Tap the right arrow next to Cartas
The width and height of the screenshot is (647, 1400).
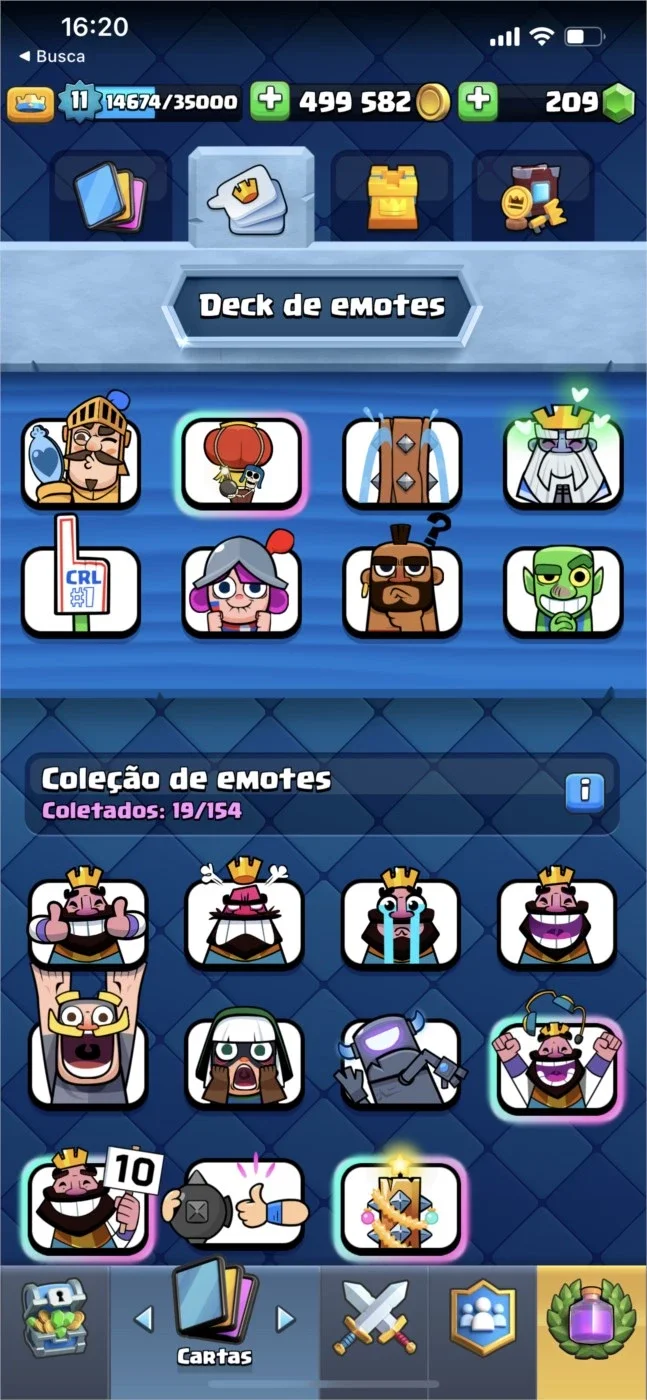coord(285,1318)
